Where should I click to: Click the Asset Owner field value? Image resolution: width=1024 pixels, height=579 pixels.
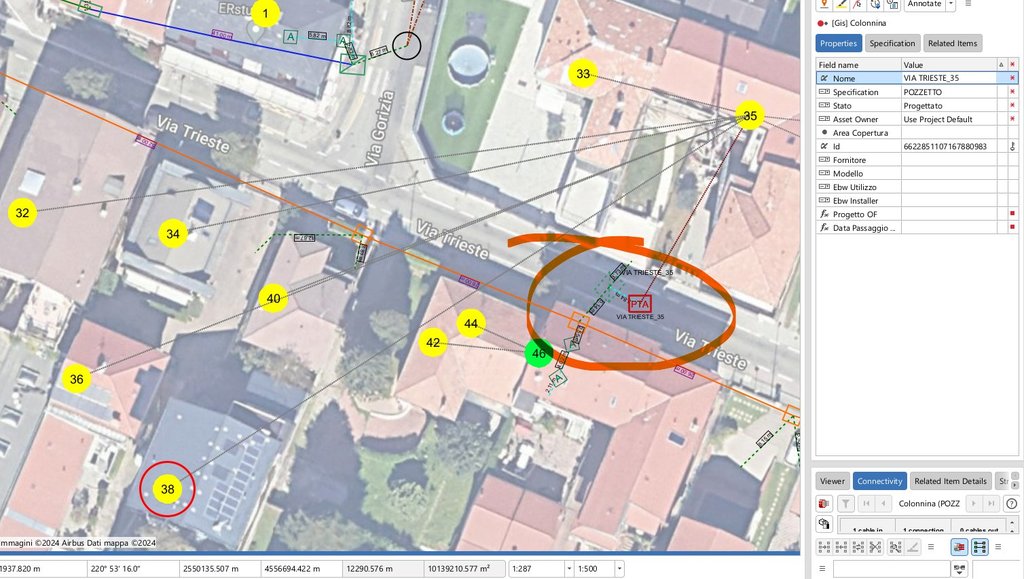tap(948, 119)
